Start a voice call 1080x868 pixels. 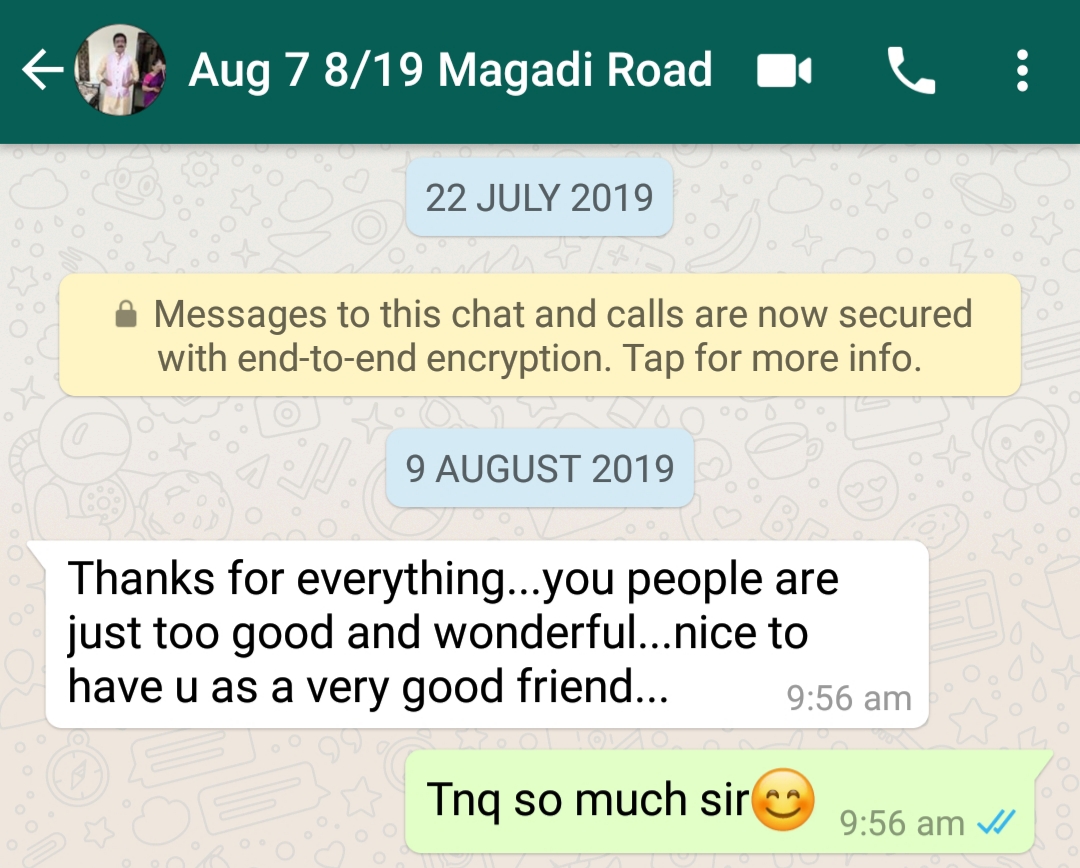pyautogui.click(x=911, y=71)
